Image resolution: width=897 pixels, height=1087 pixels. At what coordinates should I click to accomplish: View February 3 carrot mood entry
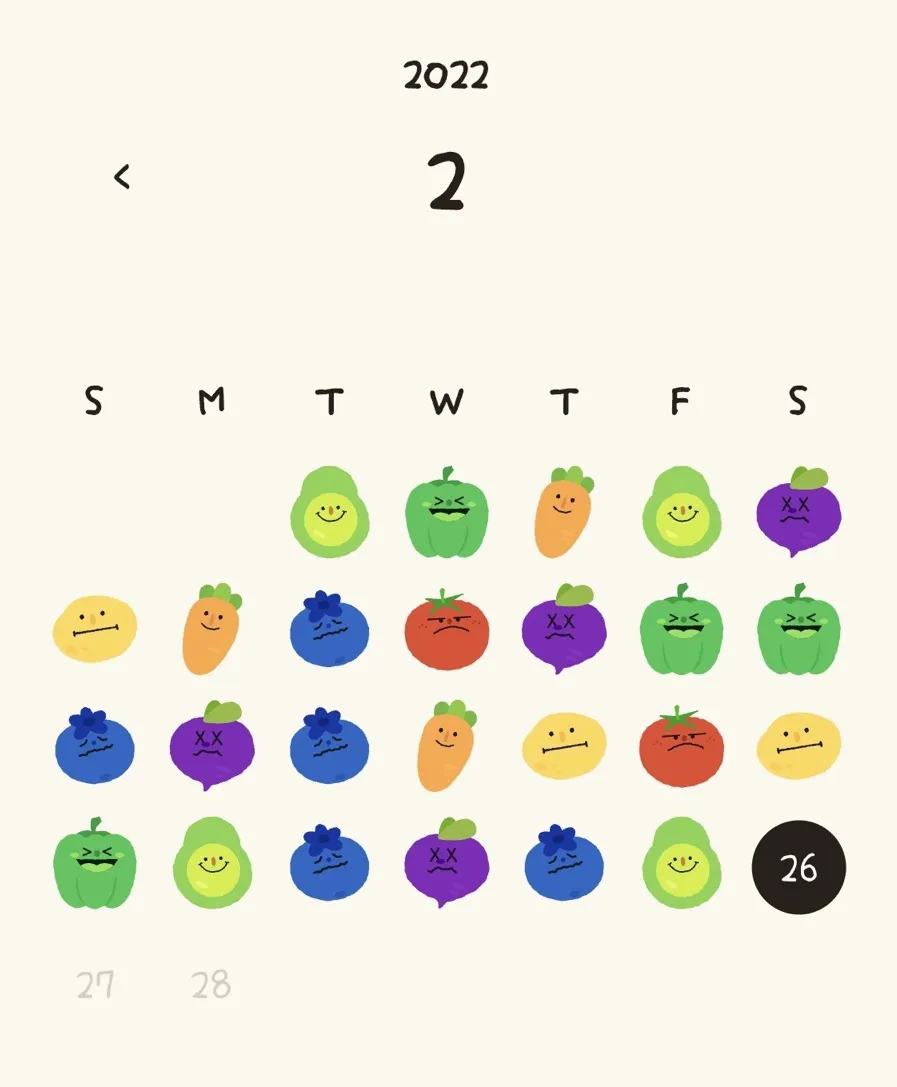pos(564,513)
